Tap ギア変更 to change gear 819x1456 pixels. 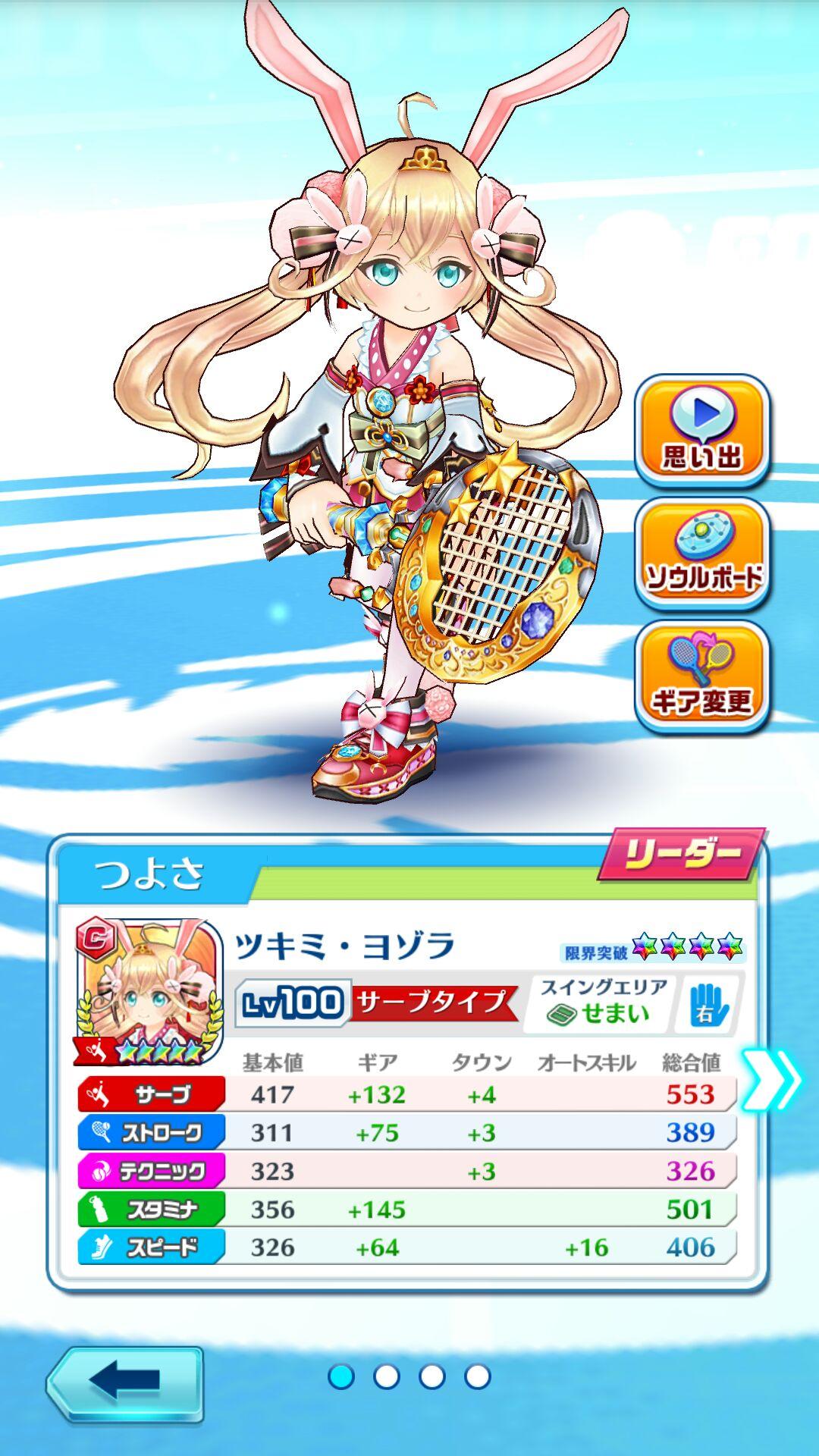click(702, 676)
